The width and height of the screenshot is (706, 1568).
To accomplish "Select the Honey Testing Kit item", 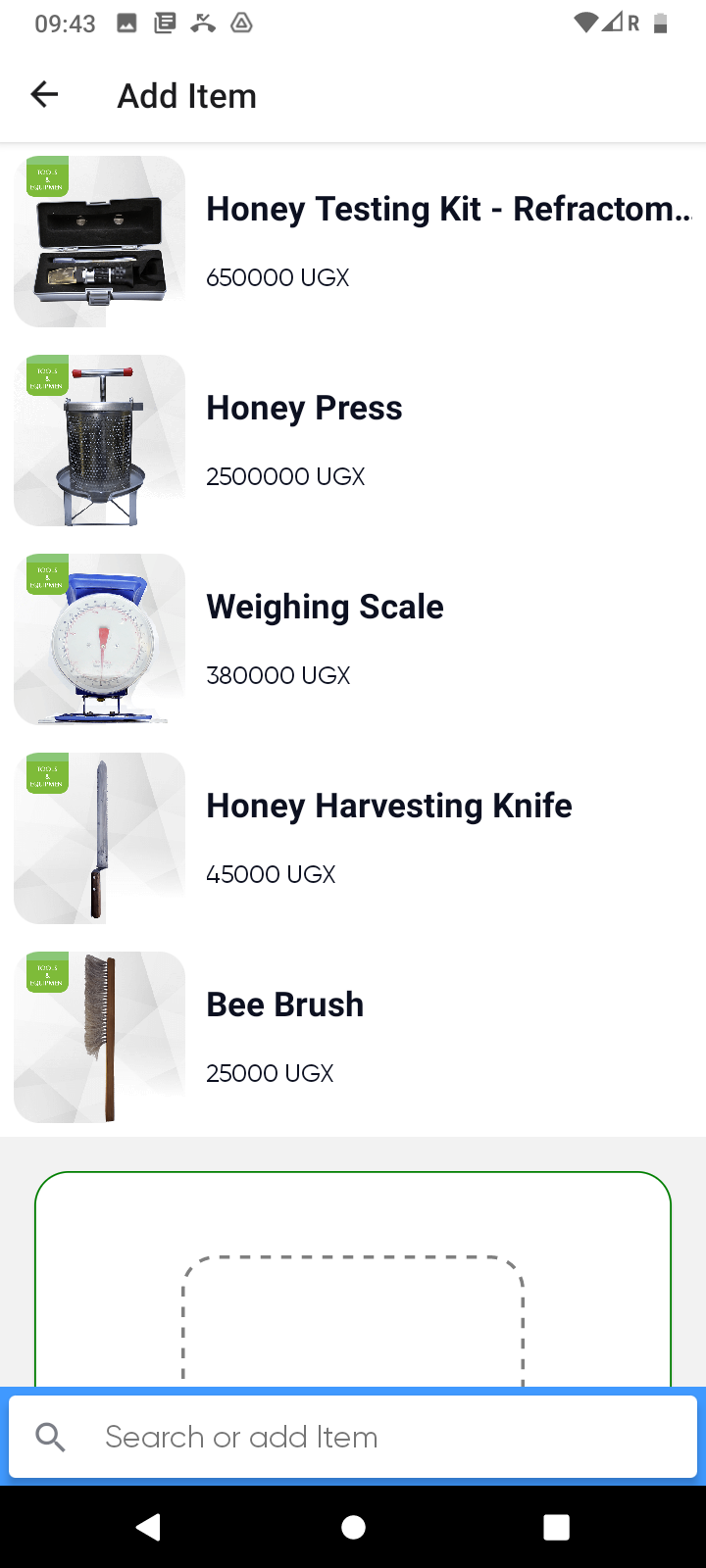I will (x=353, y=242).
